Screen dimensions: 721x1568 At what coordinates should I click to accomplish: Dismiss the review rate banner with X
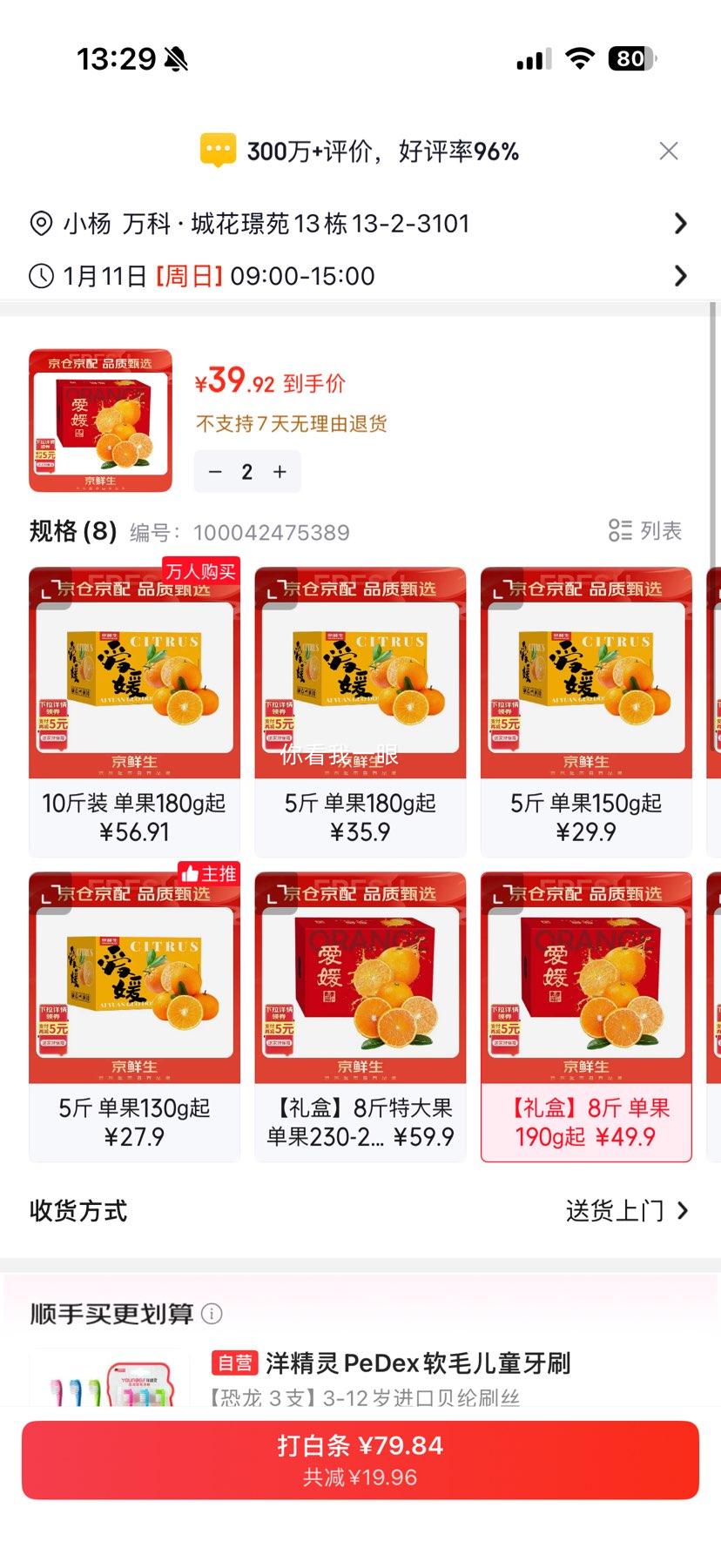click(668, 151)
